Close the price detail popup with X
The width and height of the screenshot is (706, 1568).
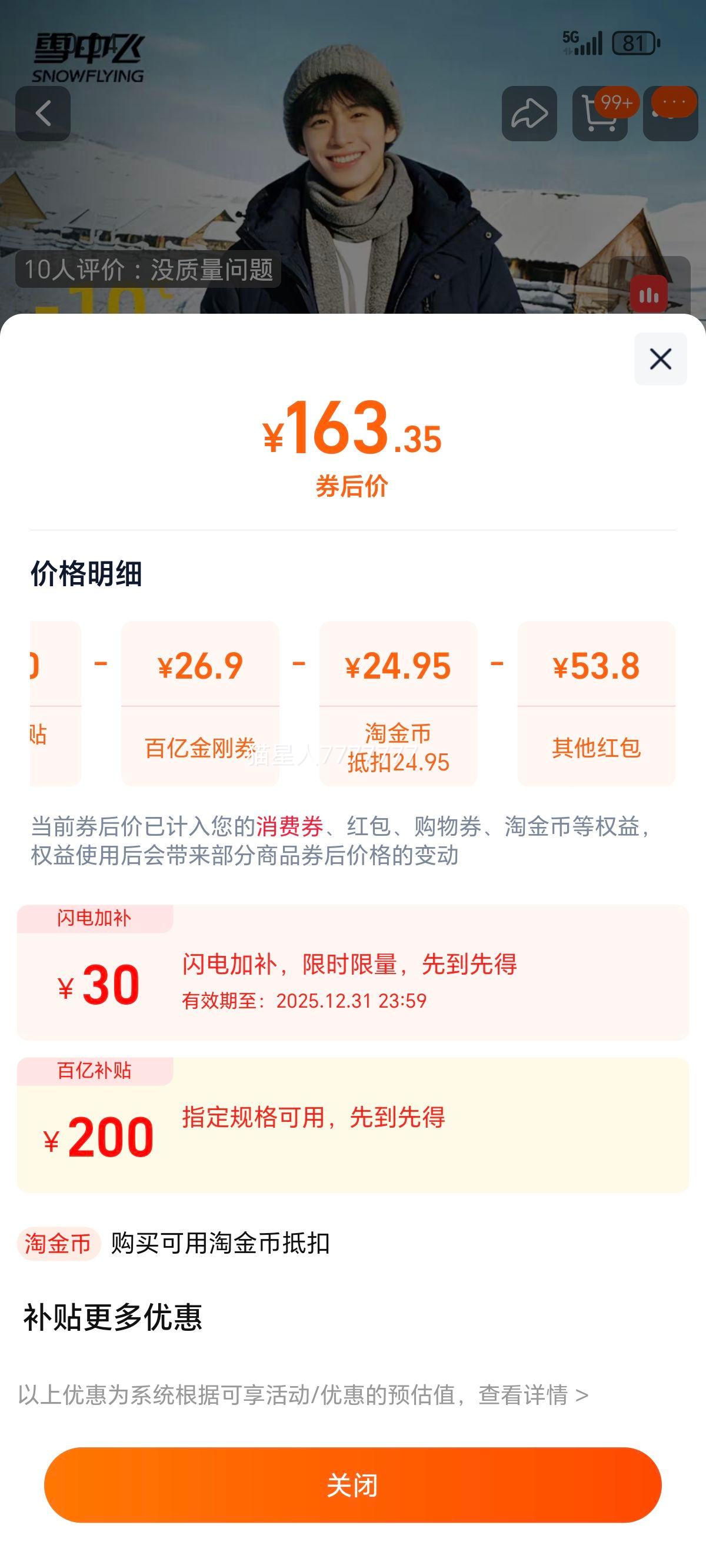[661, 359]
